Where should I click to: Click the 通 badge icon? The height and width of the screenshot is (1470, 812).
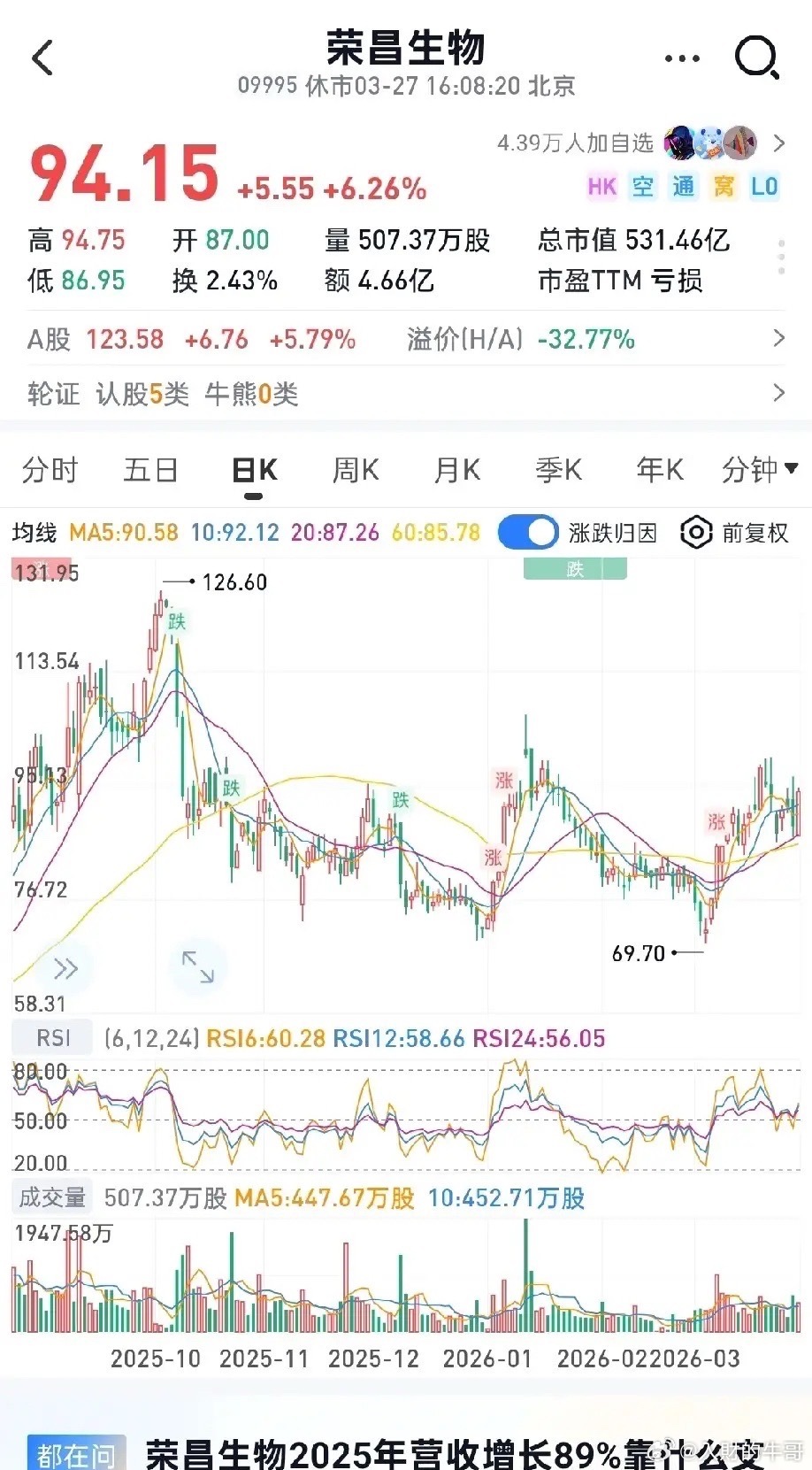pyautogui.click(x=682, y=187)
